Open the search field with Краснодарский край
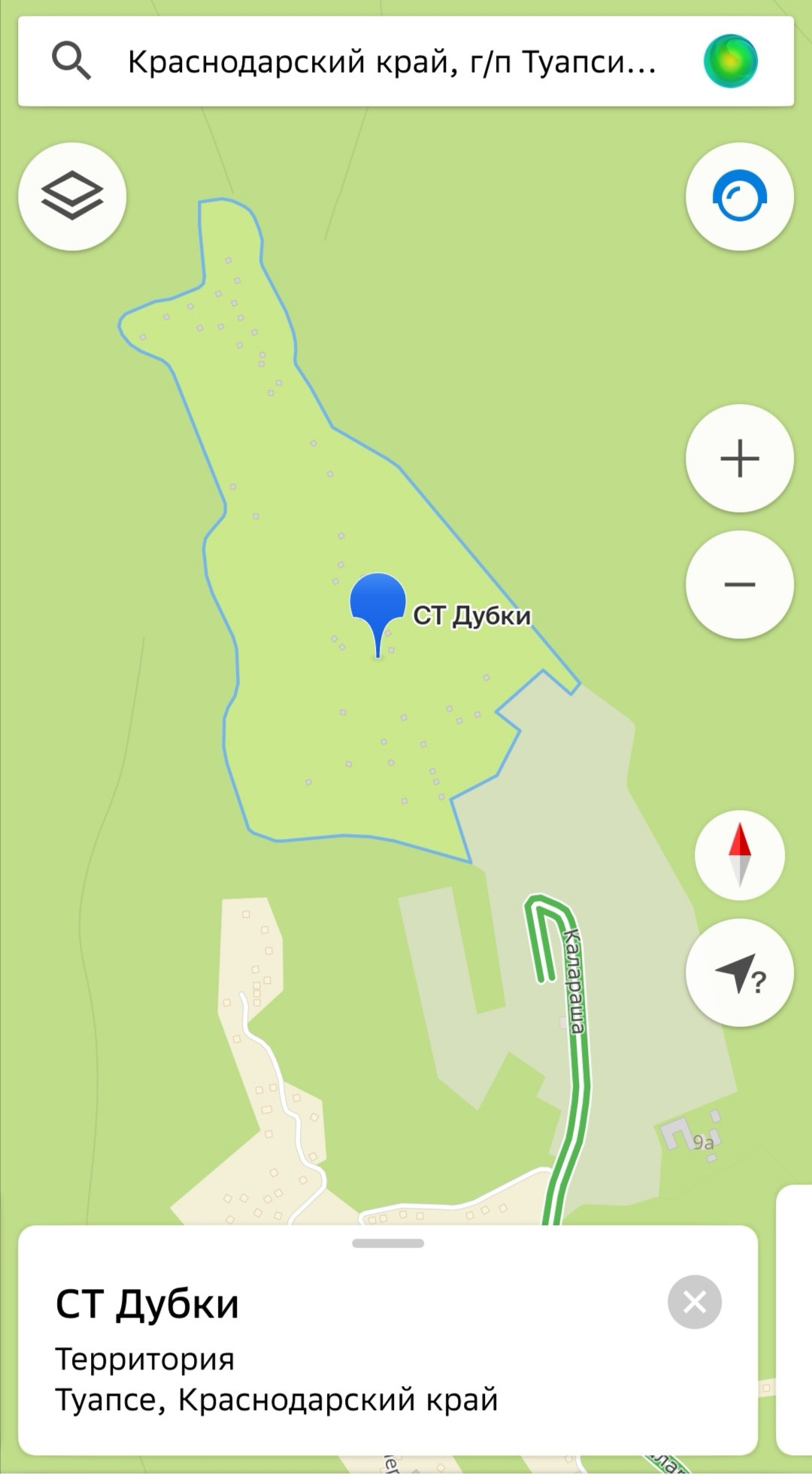The height and width of the screenshot is (1474, 812). tap(391, 62)
